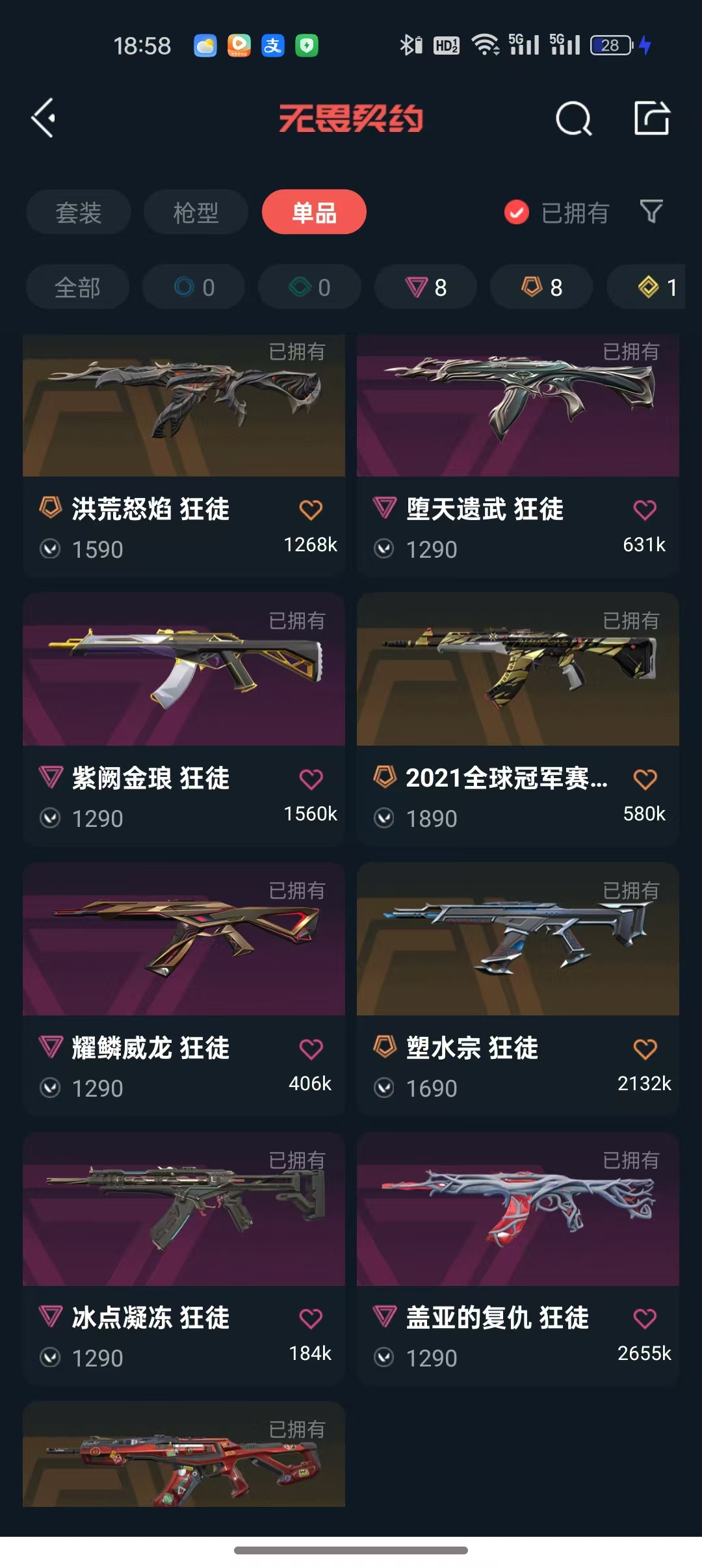Open the search icon in the header
Screen dimensions: 702x1568
pyautogui.click(x=573, y=118)
